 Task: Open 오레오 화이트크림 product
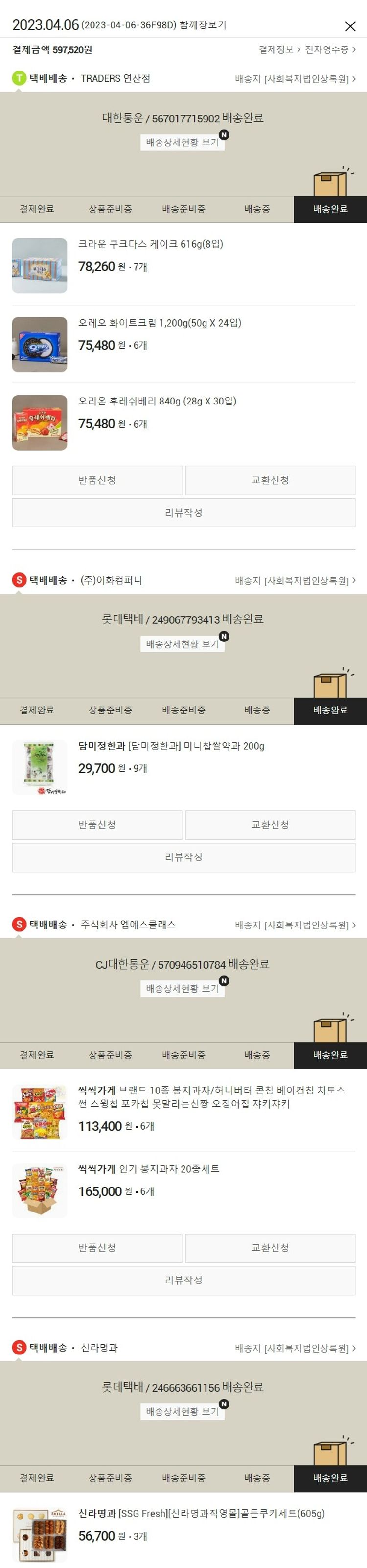160,323
